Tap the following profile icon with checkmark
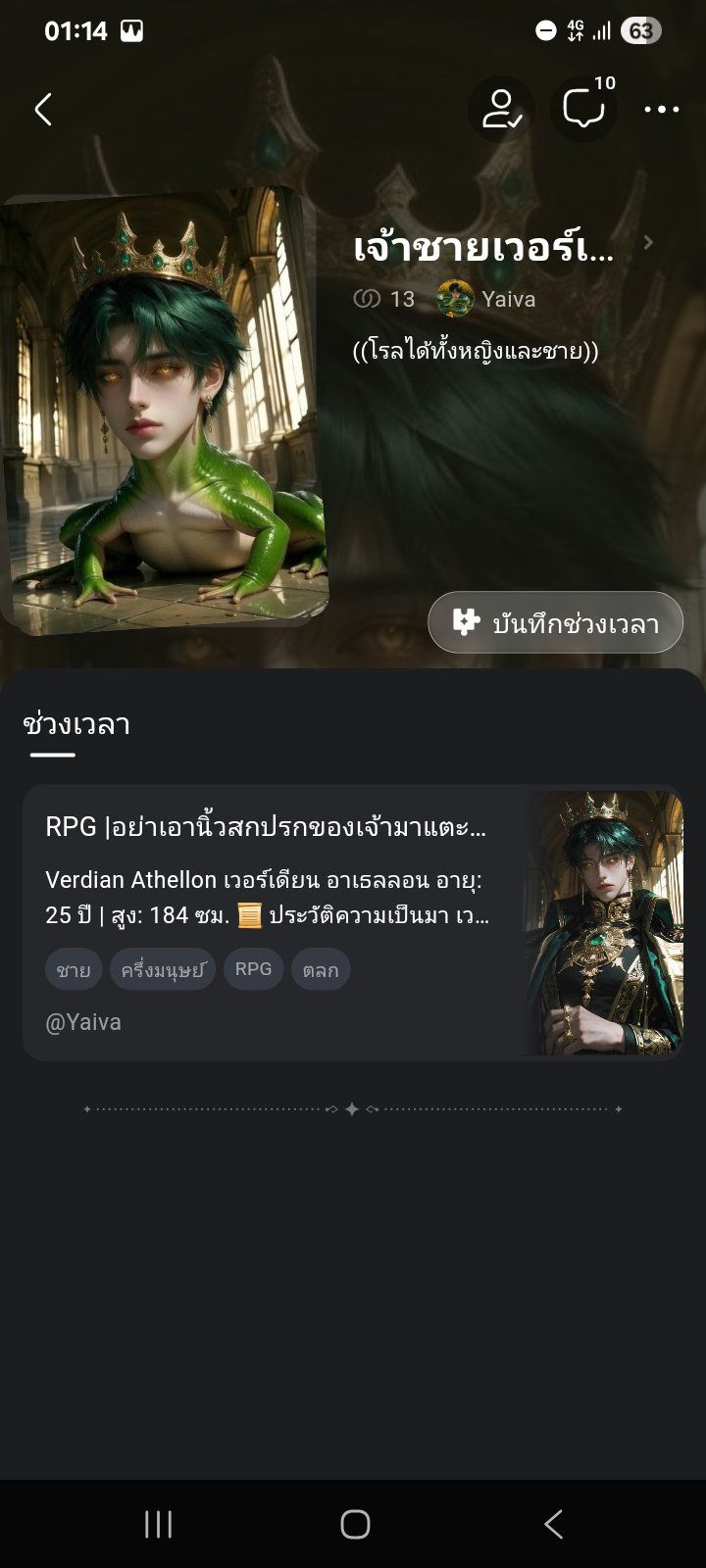Image resolution: width=706 pixels, height=1568 pixels. (x=501, y=109)
